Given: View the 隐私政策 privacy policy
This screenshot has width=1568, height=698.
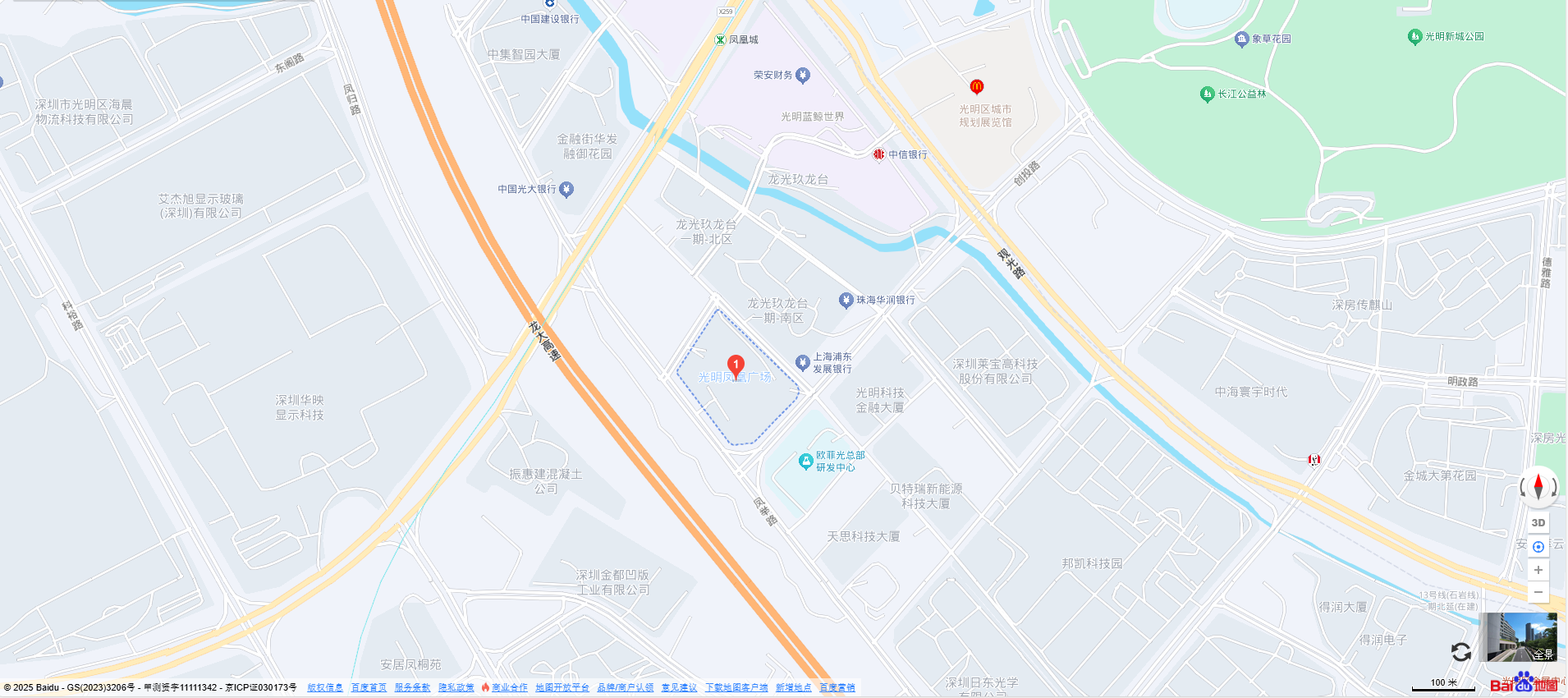Looking at the screenshot, I should point(456,687).
